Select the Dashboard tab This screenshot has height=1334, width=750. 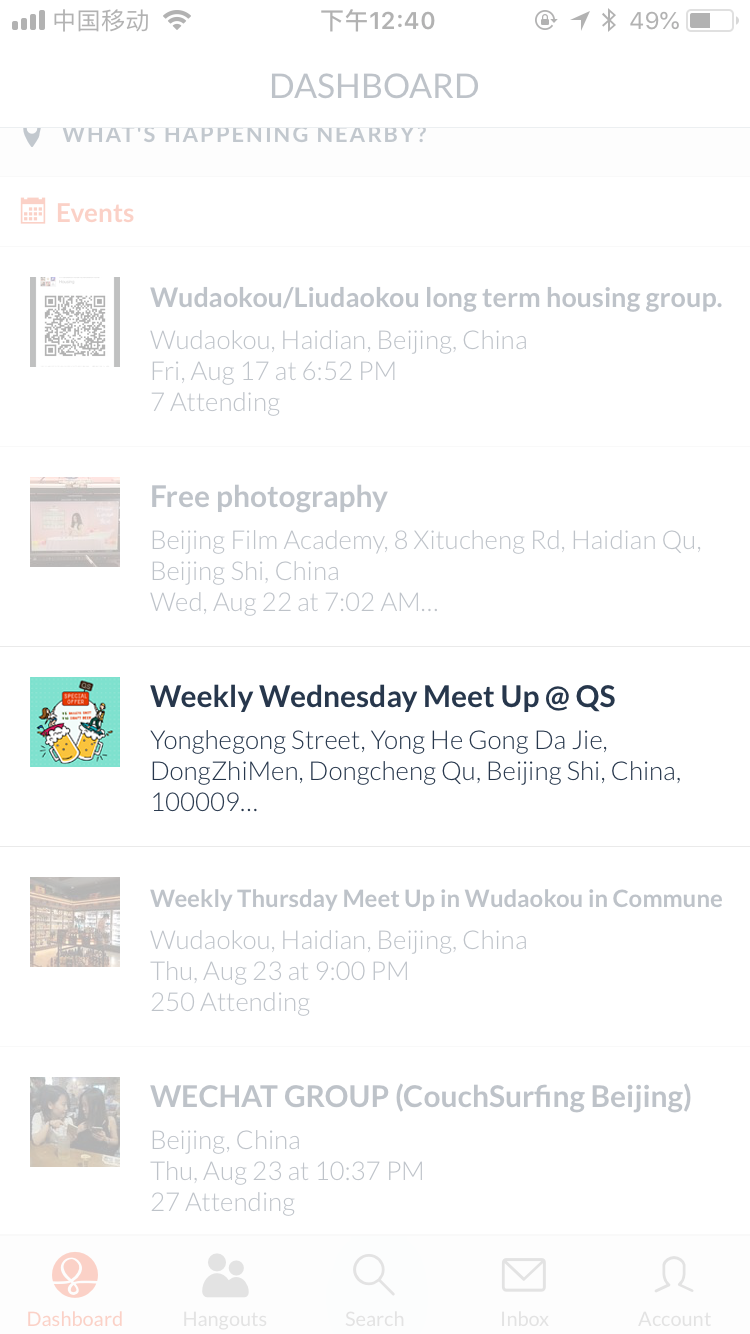75,1290
